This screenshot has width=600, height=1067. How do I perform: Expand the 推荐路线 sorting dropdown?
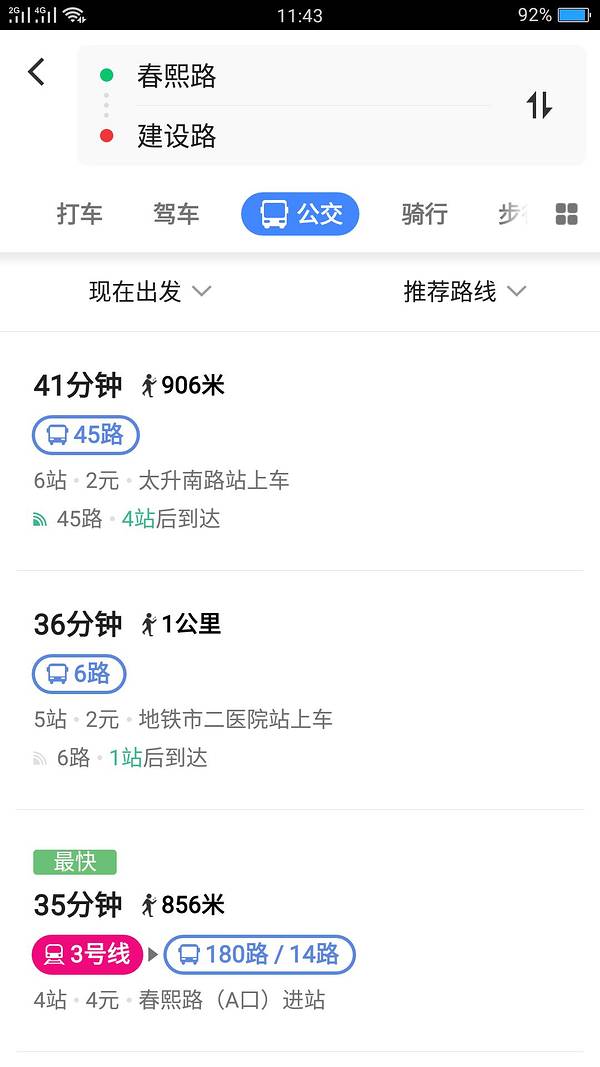464,291
